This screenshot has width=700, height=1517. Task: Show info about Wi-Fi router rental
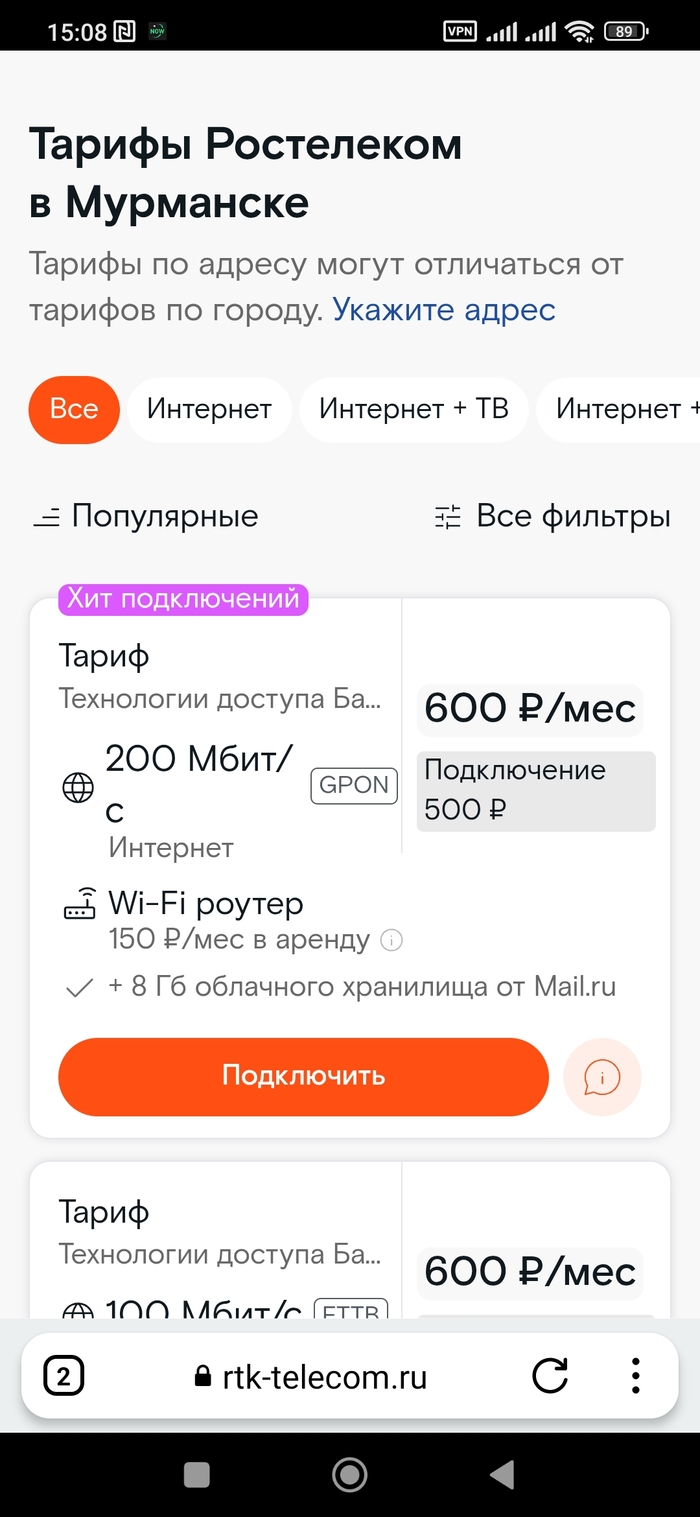point(393,941)
